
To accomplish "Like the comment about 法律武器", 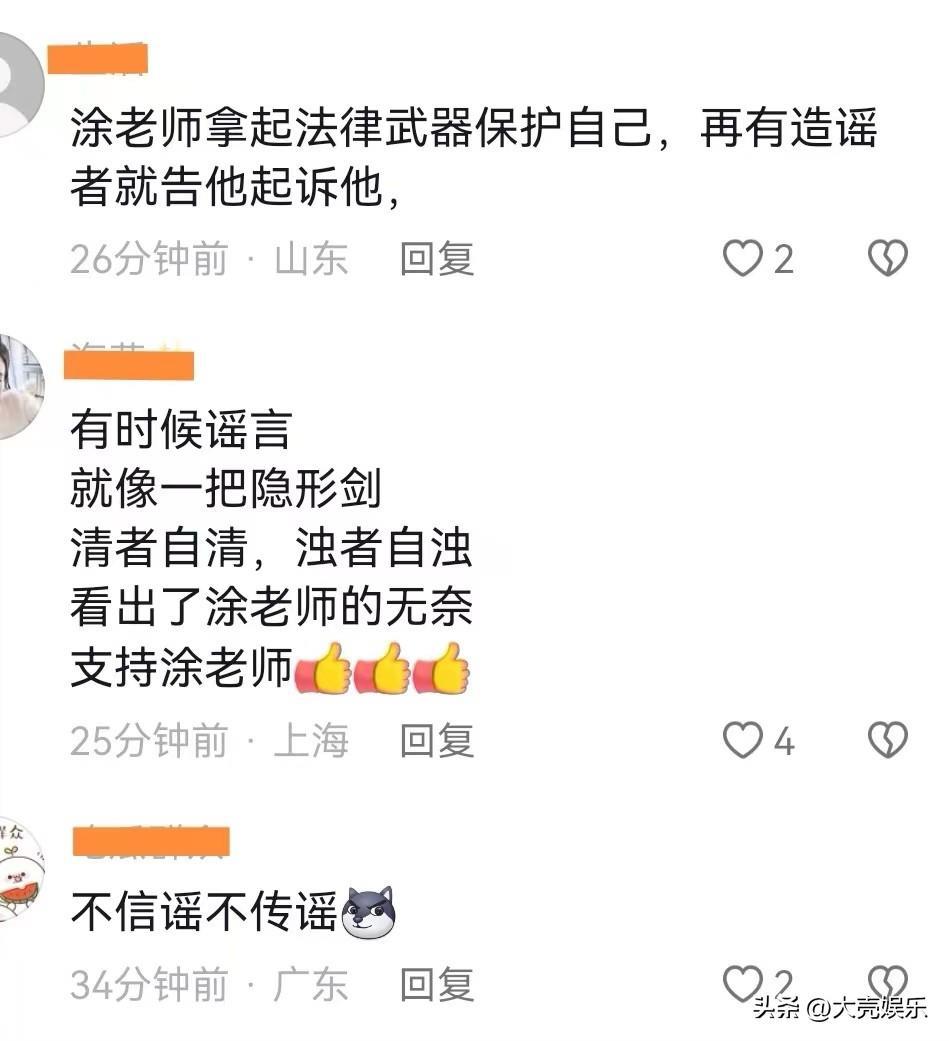I will pos(743,259).
